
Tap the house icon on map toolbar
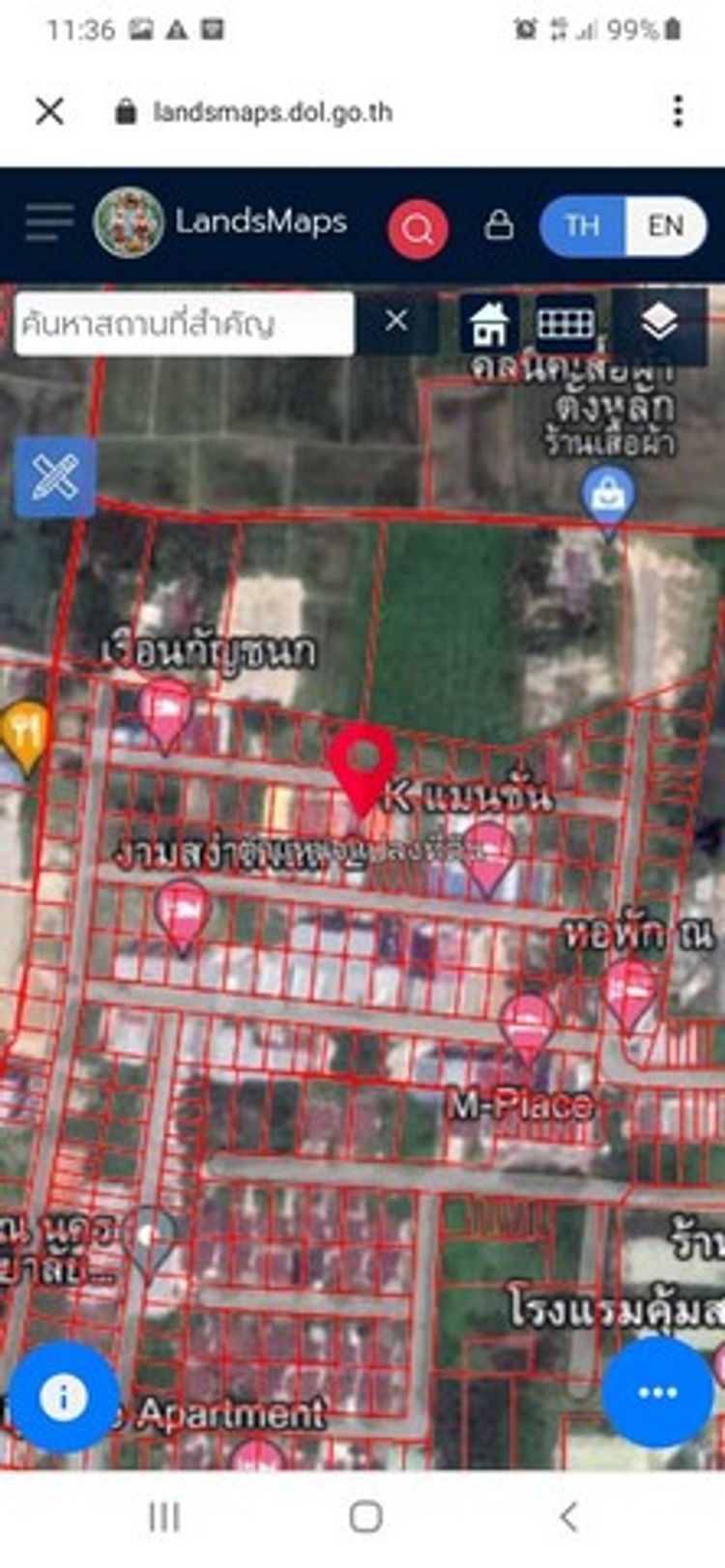pyautogui.click(x=489, y=324)
